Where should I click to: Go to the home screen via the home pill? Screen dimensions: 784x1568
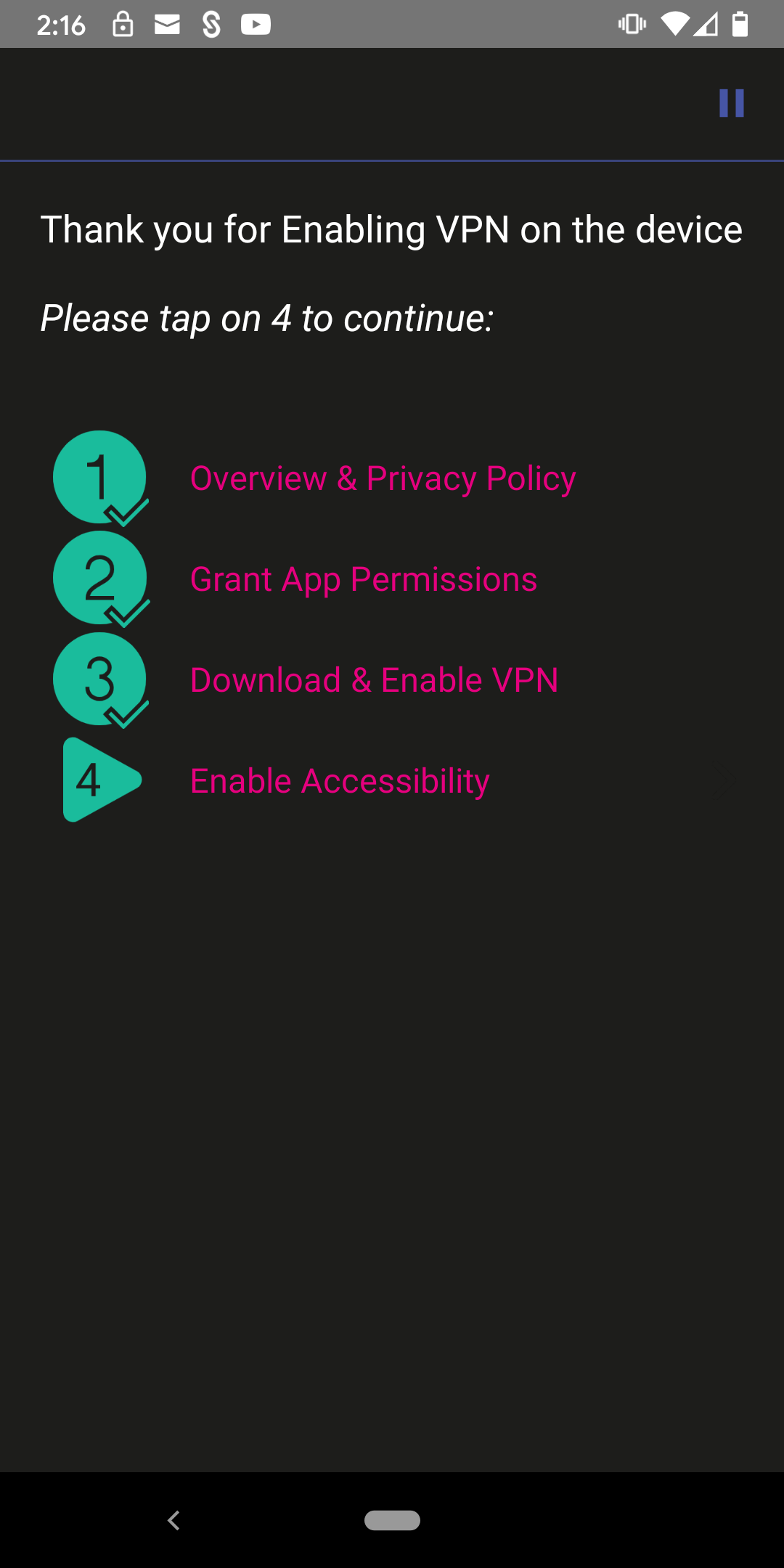[392, 1520]
